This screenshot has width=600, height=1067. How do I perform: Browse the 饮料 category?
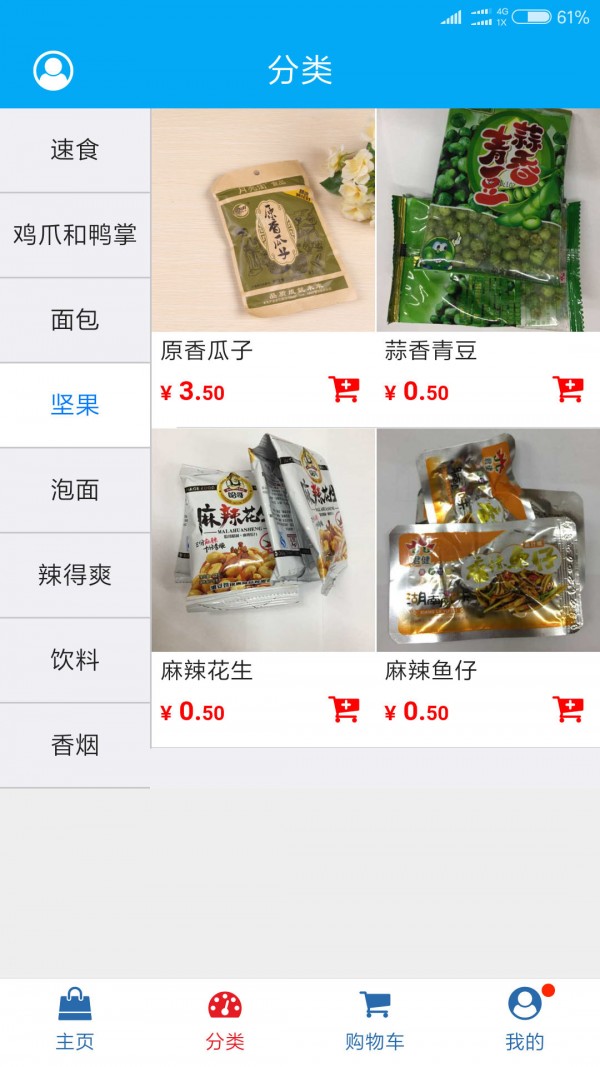pyautogui.click(x=75, y=660)
